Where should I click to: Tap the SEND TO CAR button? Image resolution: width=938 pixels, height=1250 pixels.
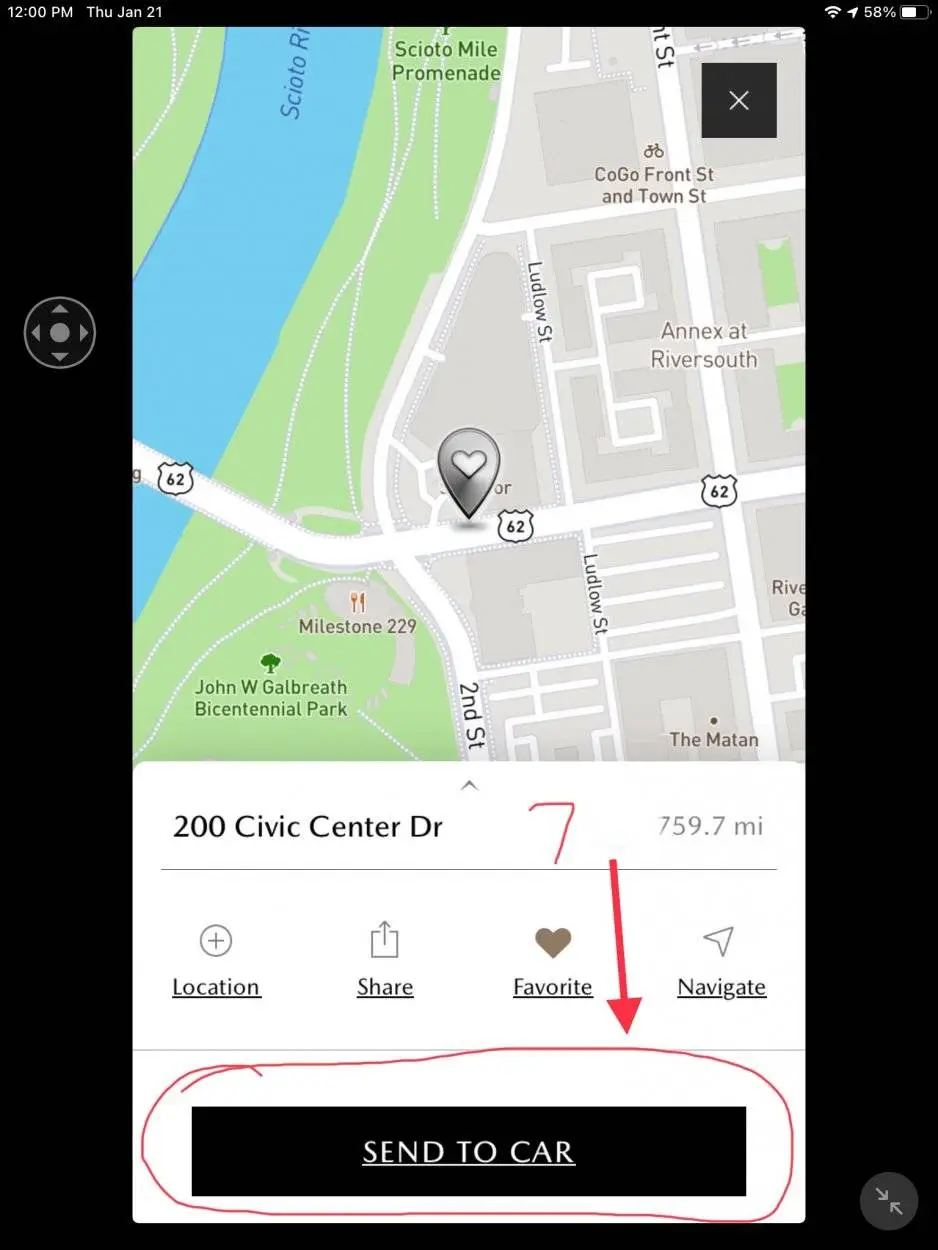pyautogui.click(x=468, y=1151)
